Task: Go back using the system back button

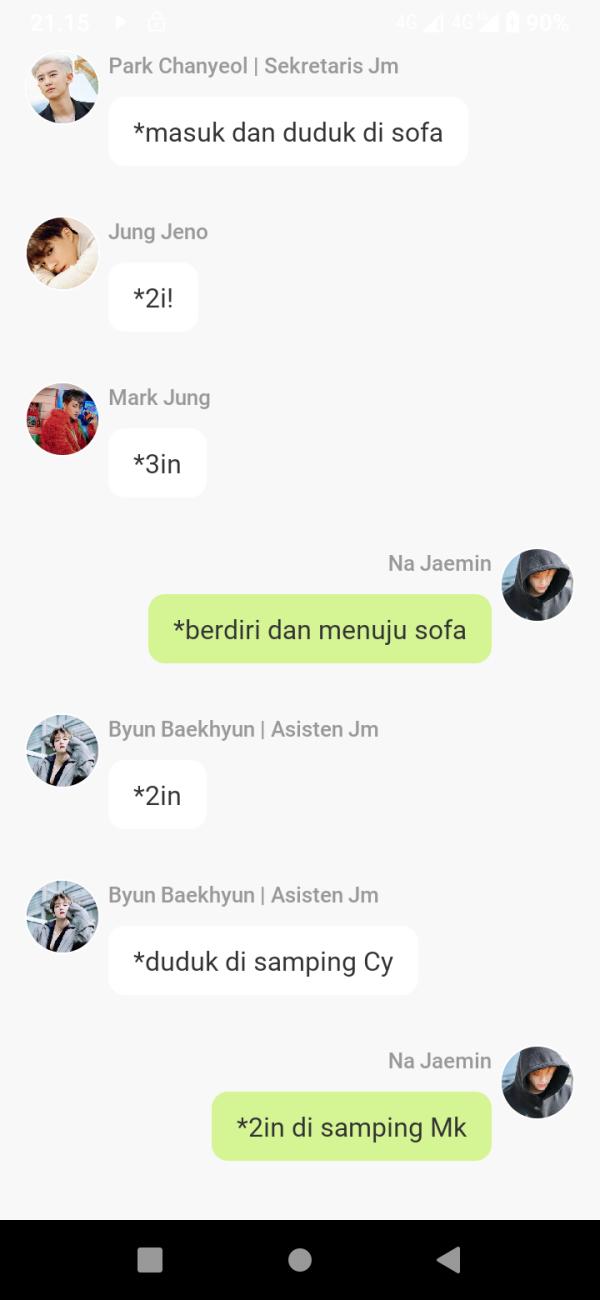Action: tap(449, 1260)
